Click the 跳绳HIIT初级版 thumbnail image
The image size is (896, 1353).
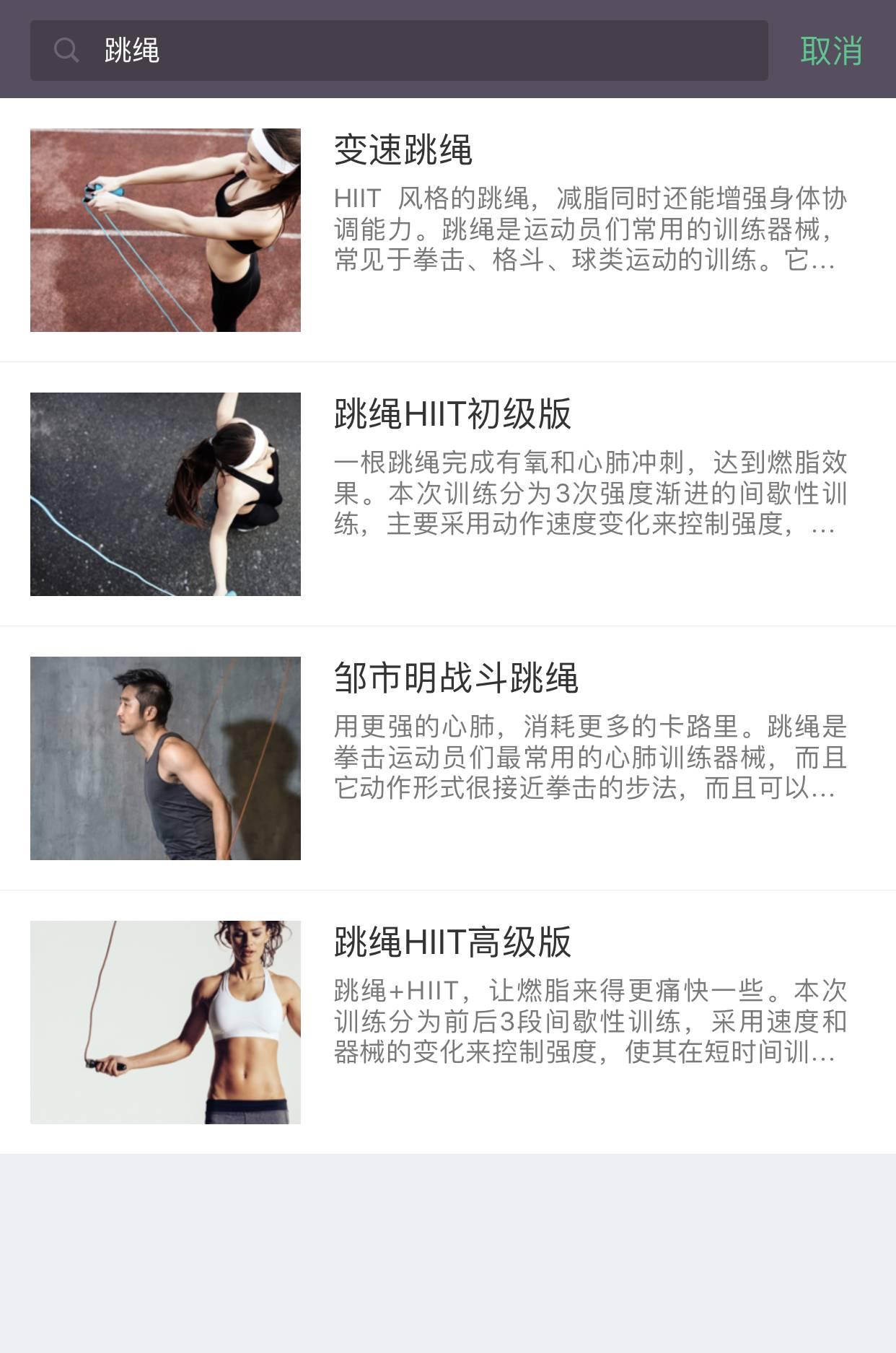pos(164,494)
